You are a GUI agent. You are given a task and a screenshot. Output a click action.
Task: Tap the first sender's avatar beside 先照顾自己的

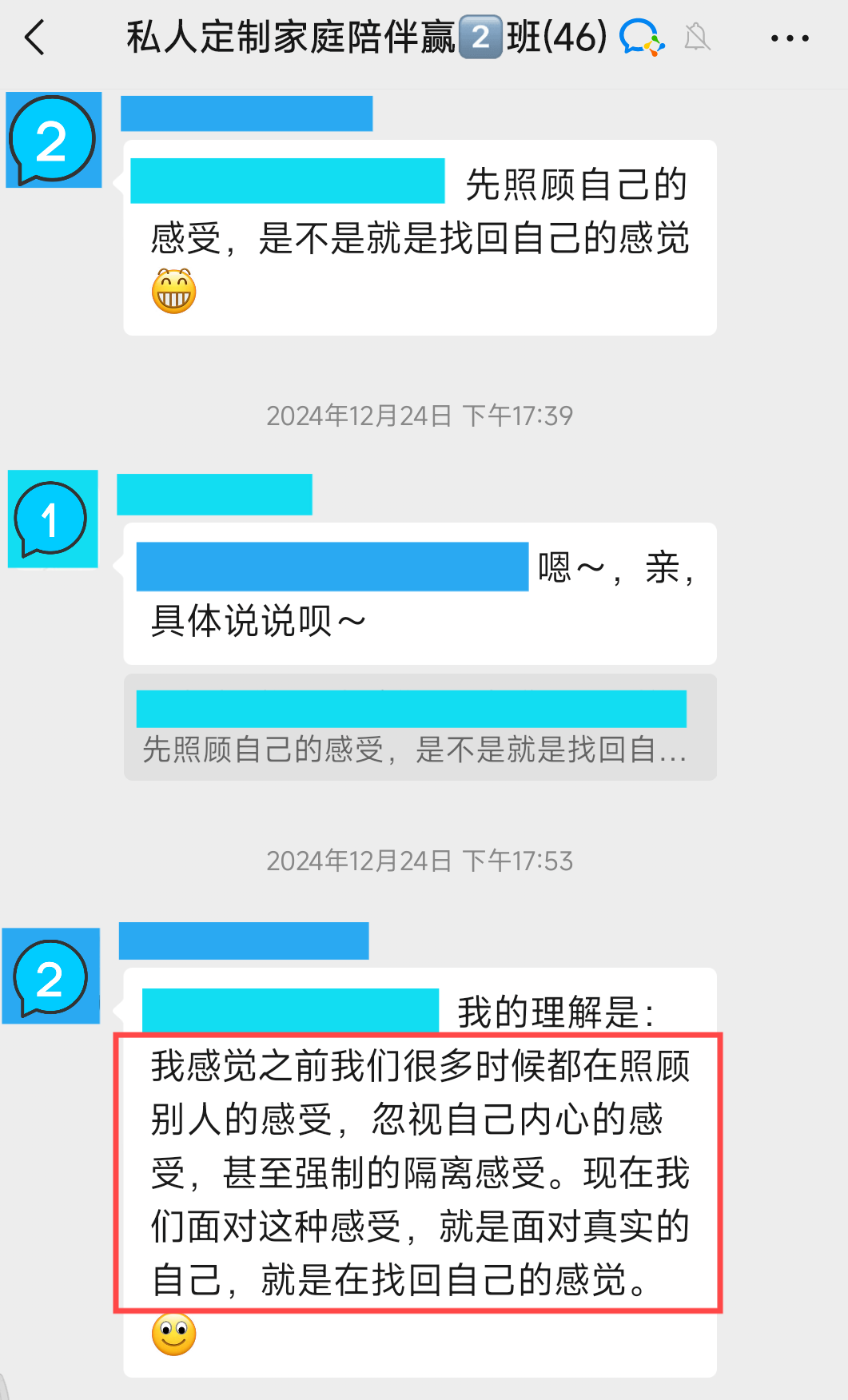click(x=54, y=141)
